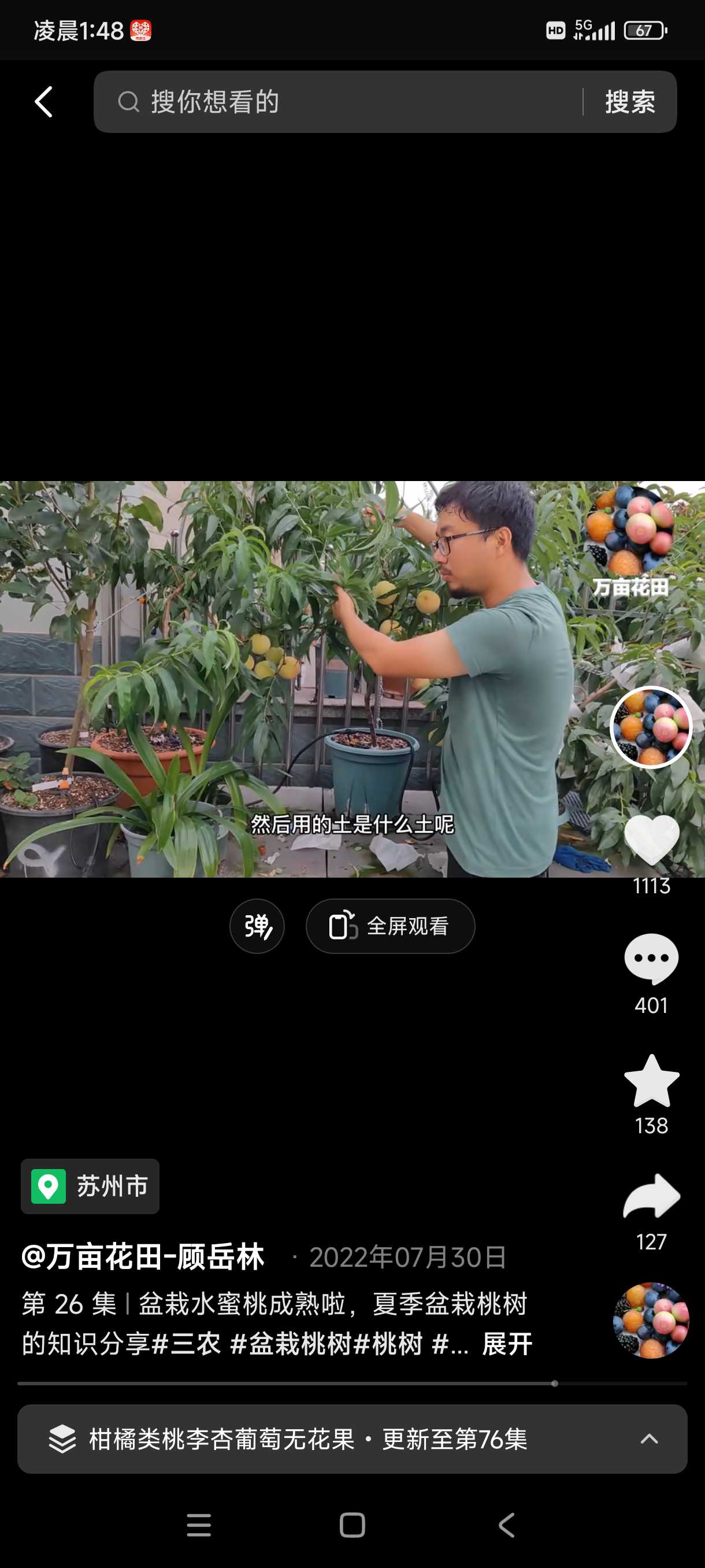Viewport: 705px width, 1568px height.
Task: Tap the #盆栽桃树 hashtag
Action: click(x=291, y=1344)
